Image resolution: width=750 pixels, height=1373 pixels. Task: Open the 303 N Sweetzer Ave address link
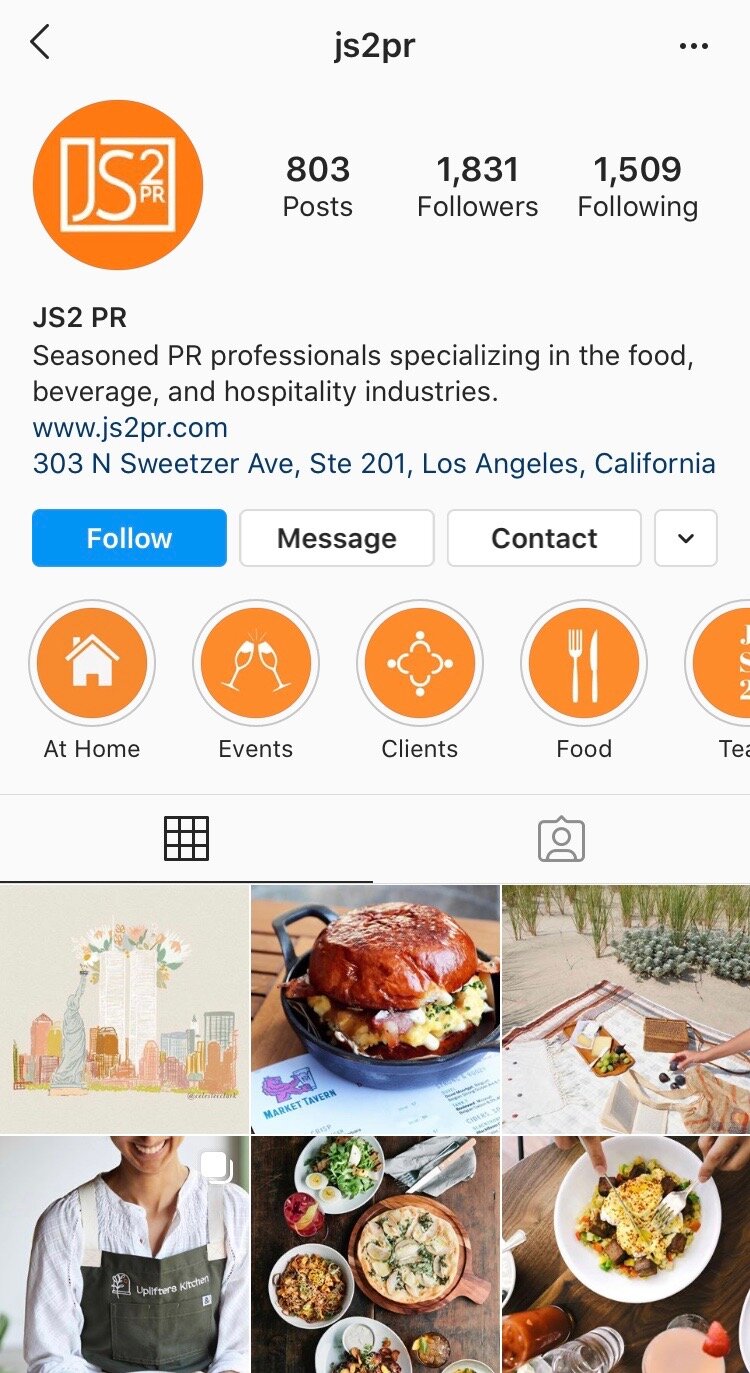click(x=374, y=464)
